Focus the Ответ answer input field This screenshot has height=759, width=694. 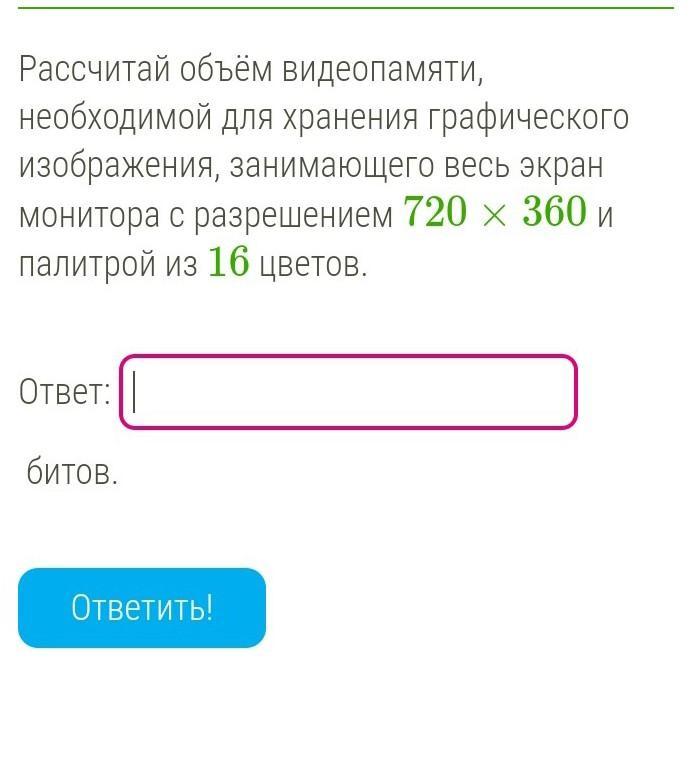point(348,392)
